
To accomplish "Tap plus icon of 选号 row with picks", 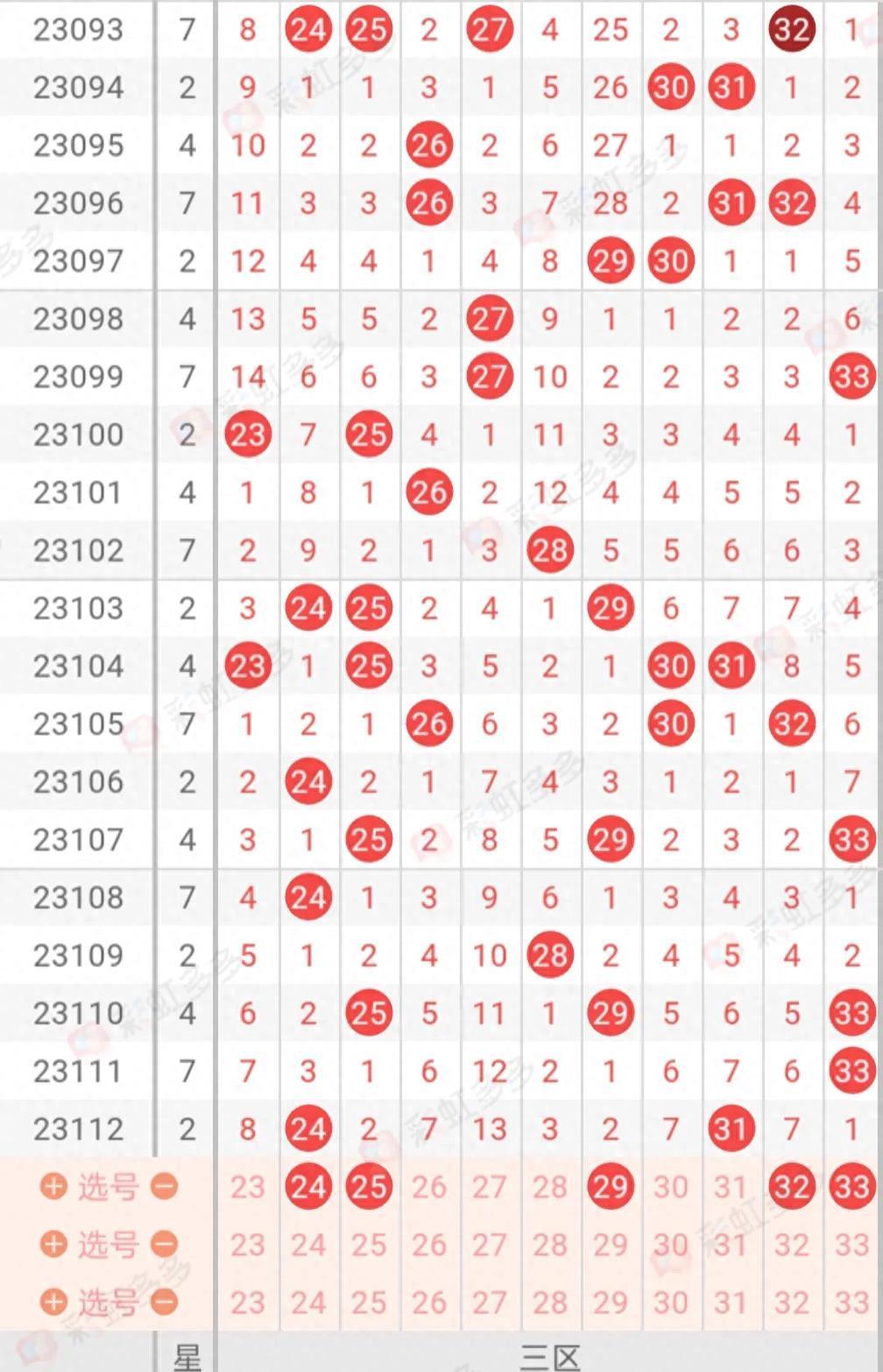I will (x=54, y=1187).
